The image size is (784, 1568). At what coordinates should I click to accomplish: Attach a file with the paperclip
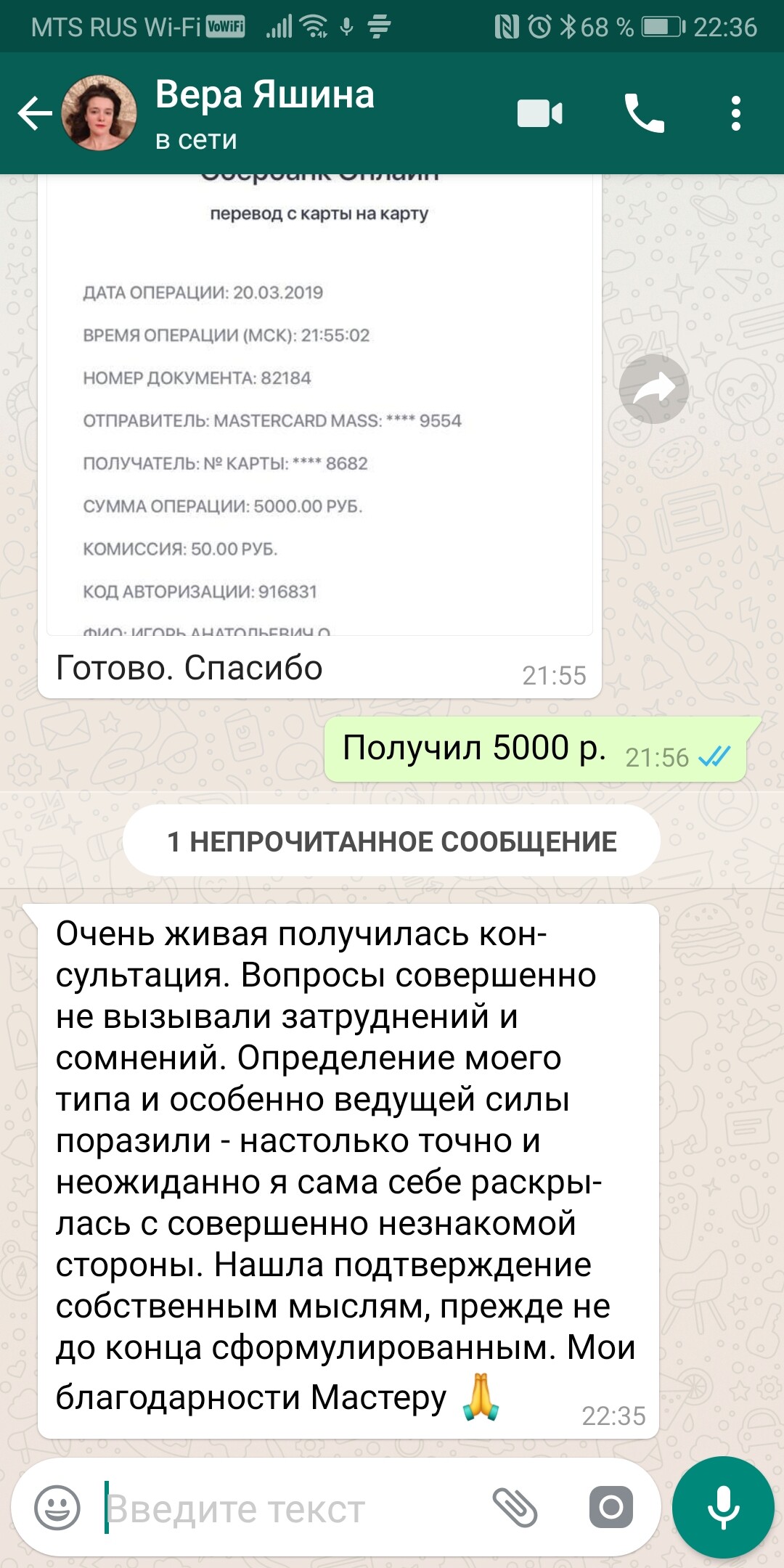(x=515, y=1507)
